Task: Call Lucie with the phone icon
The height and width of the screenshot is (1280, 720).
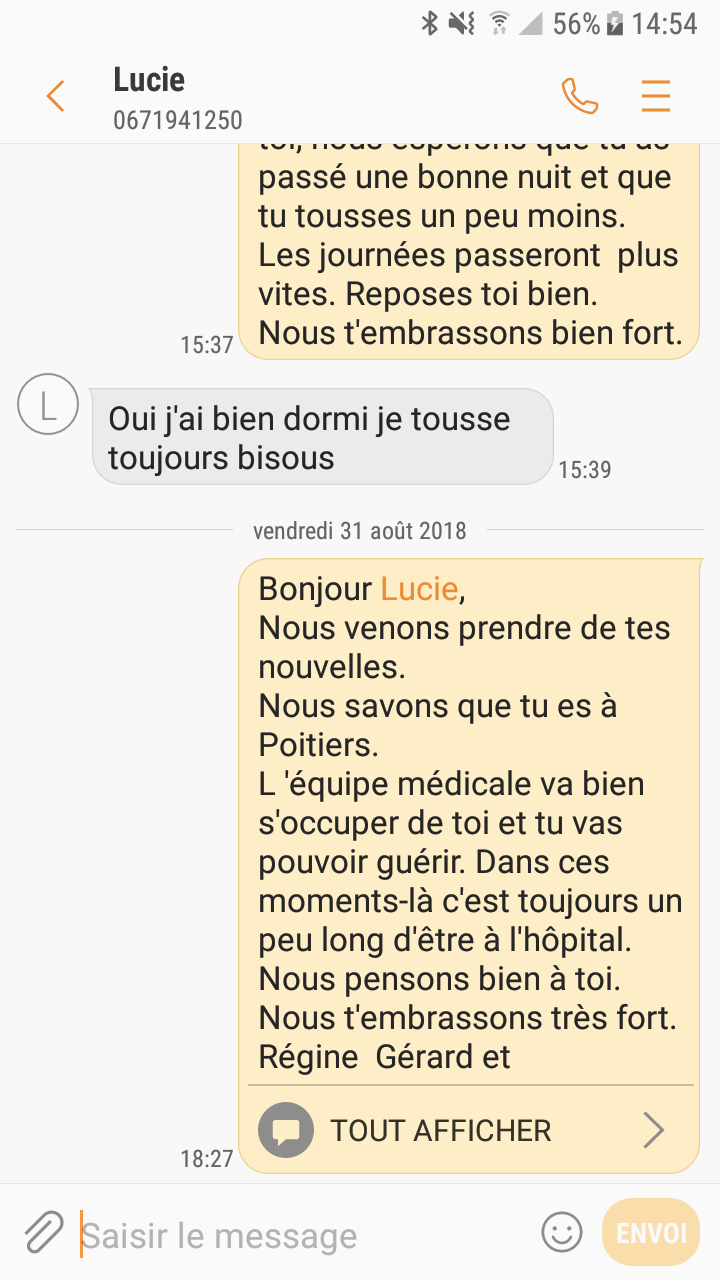Action: (579, 97)
